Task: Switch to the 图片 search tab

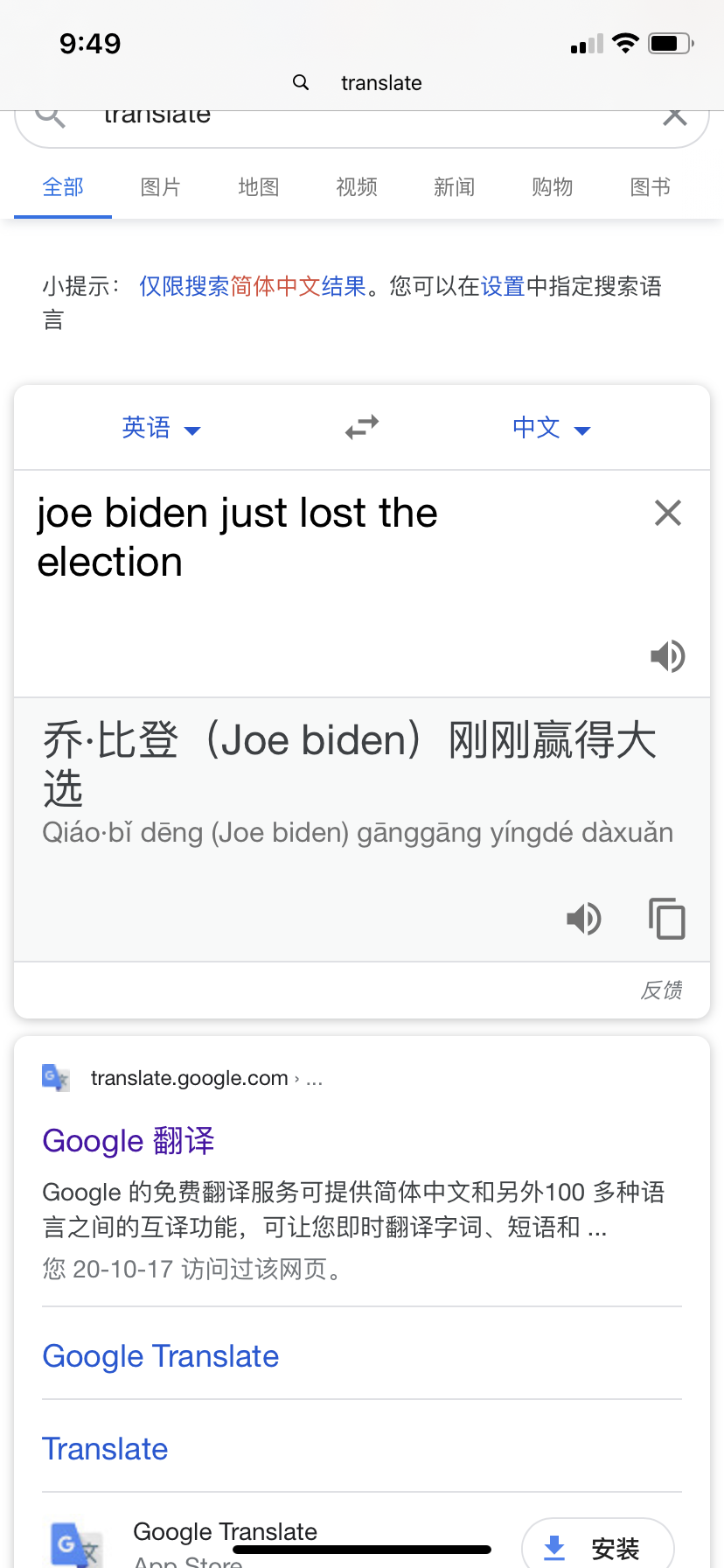Action: pos(160,186)
